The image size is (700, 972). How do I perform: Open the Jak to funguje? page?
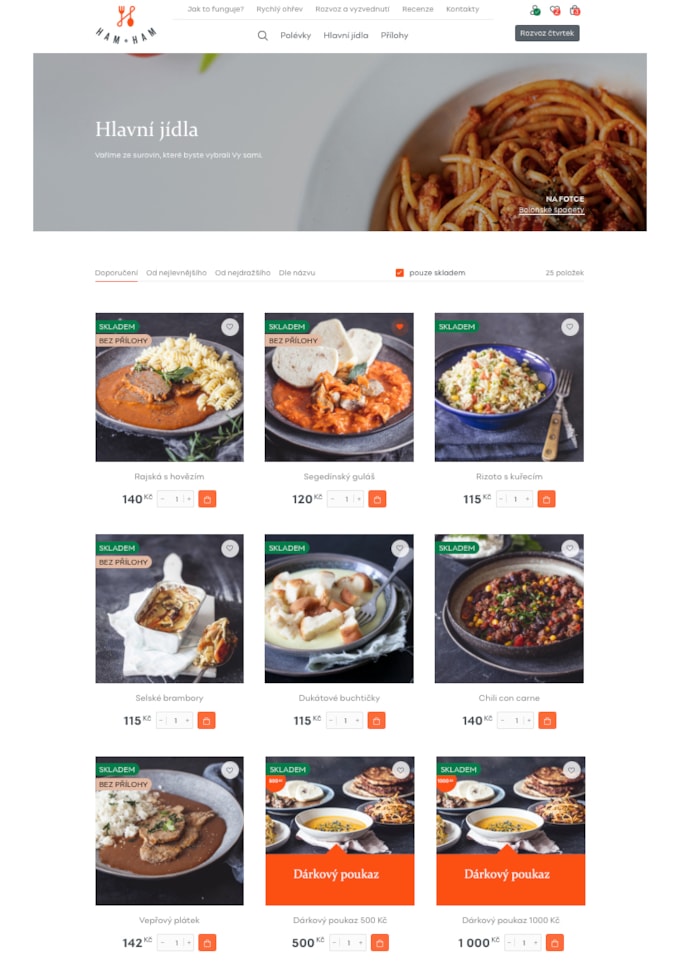(x=215, y=9)
